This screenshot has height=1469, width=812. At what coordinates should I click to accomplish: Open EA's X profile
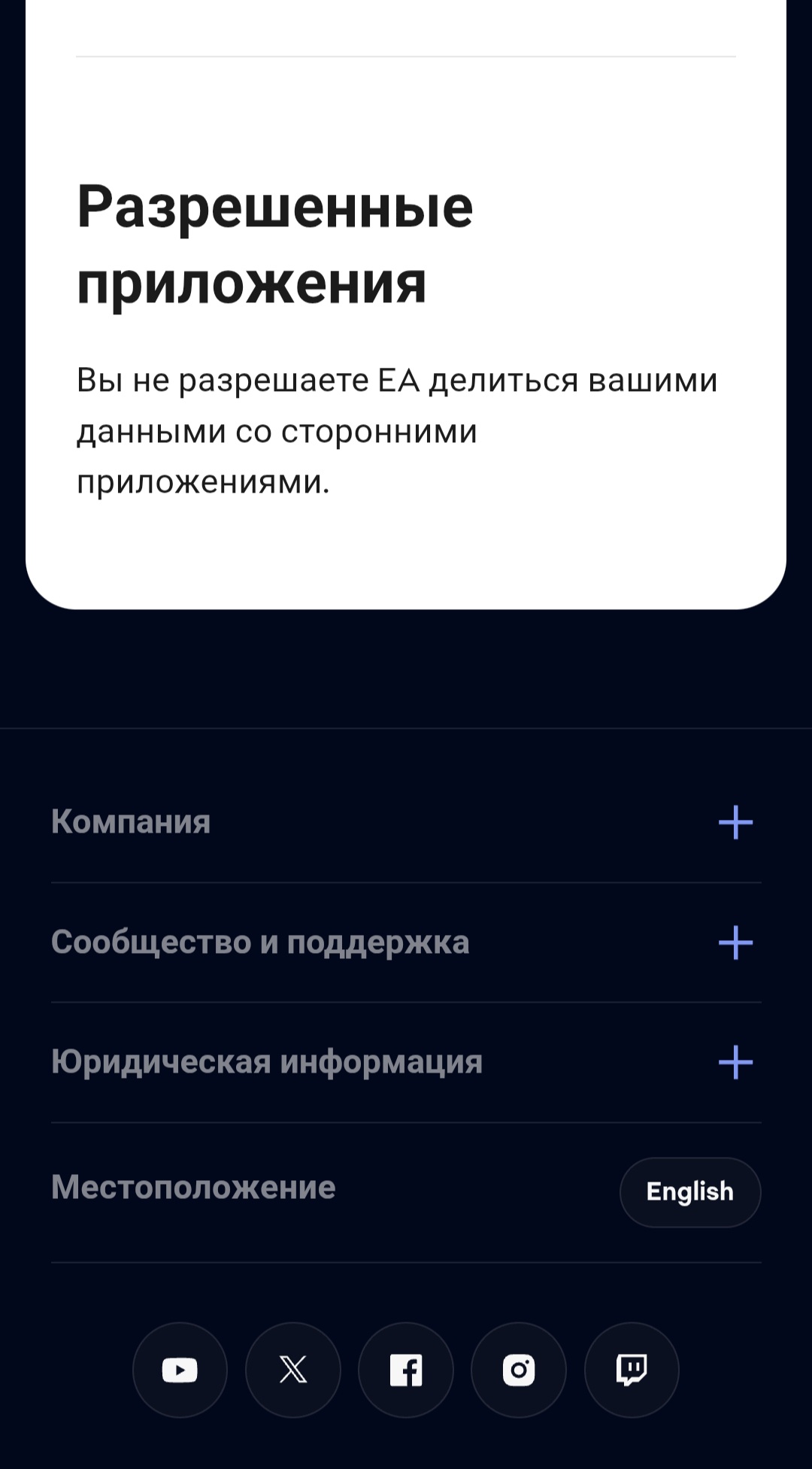tap(293, 1370)
